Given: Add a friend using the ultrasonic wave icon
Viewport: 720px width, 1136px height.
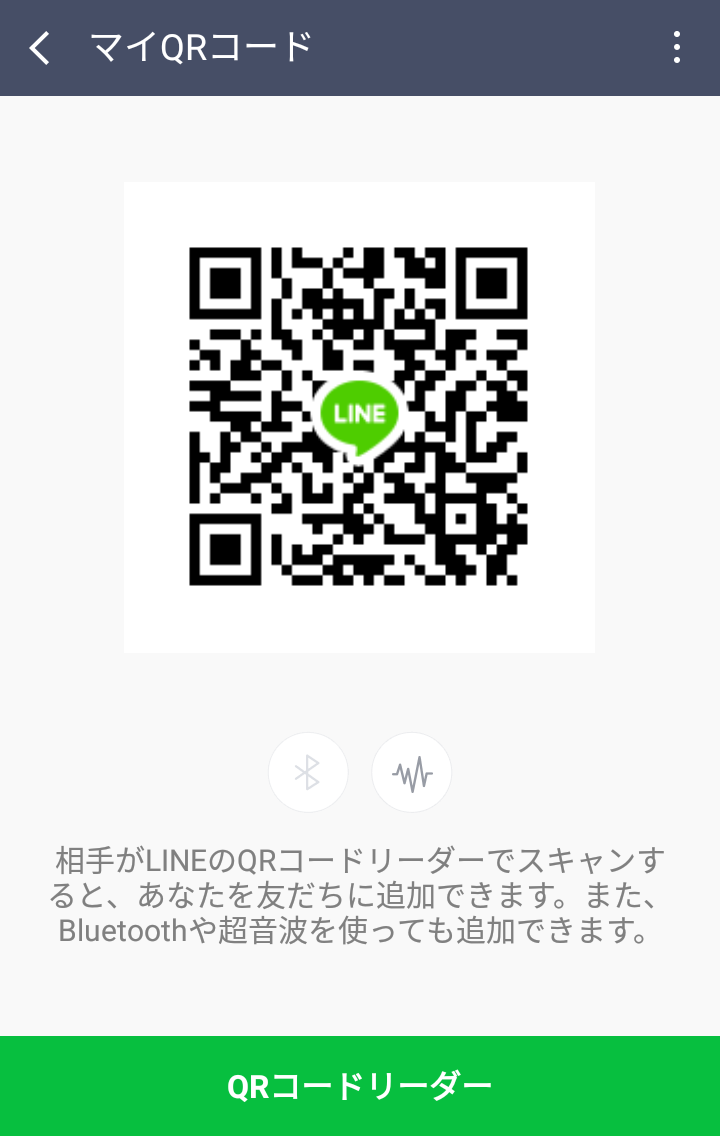Looking at the screenshot, I should tap(412, 772).
